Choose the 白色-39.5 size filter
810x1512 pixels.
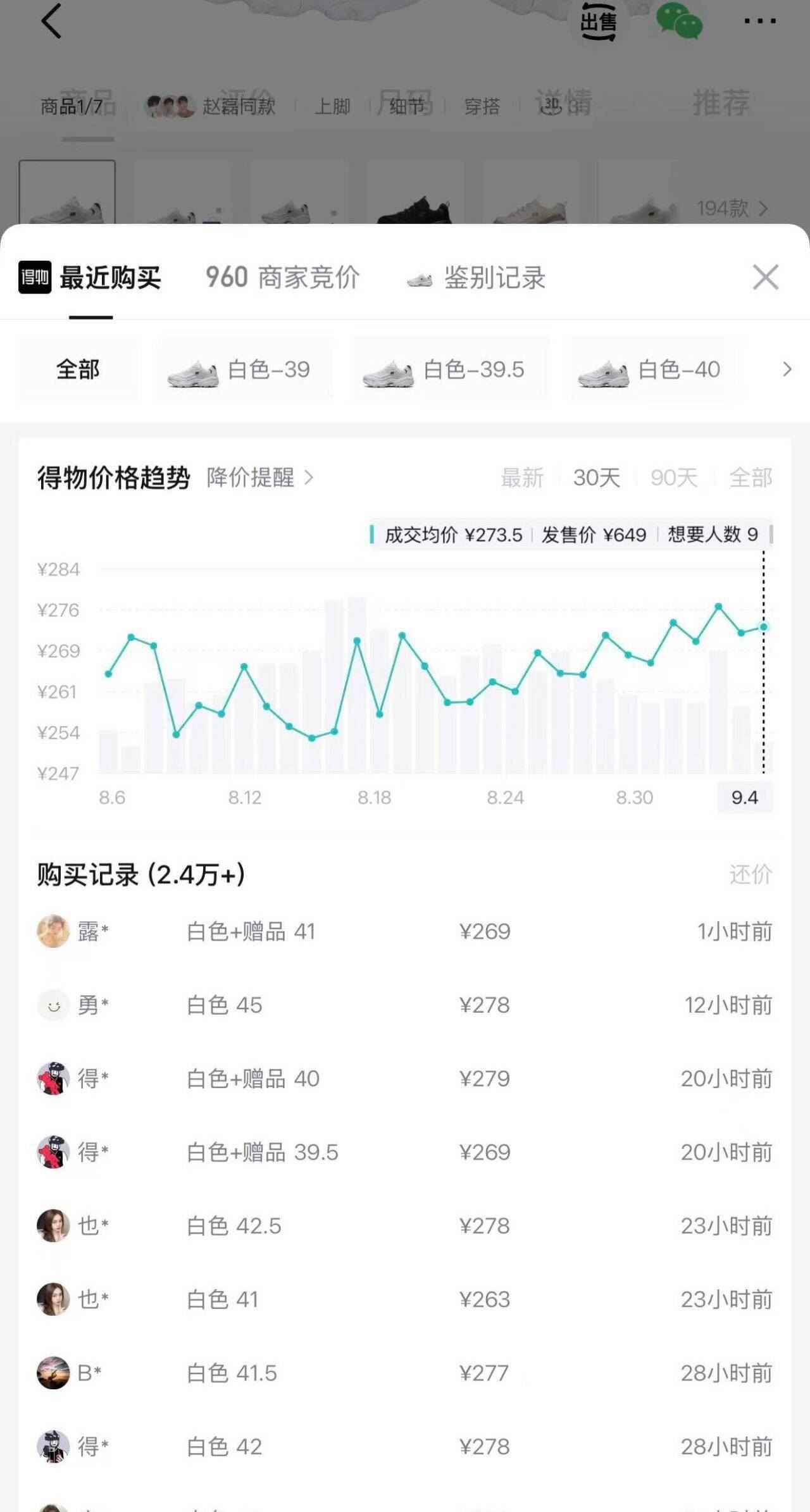click(x=451, y=369)
